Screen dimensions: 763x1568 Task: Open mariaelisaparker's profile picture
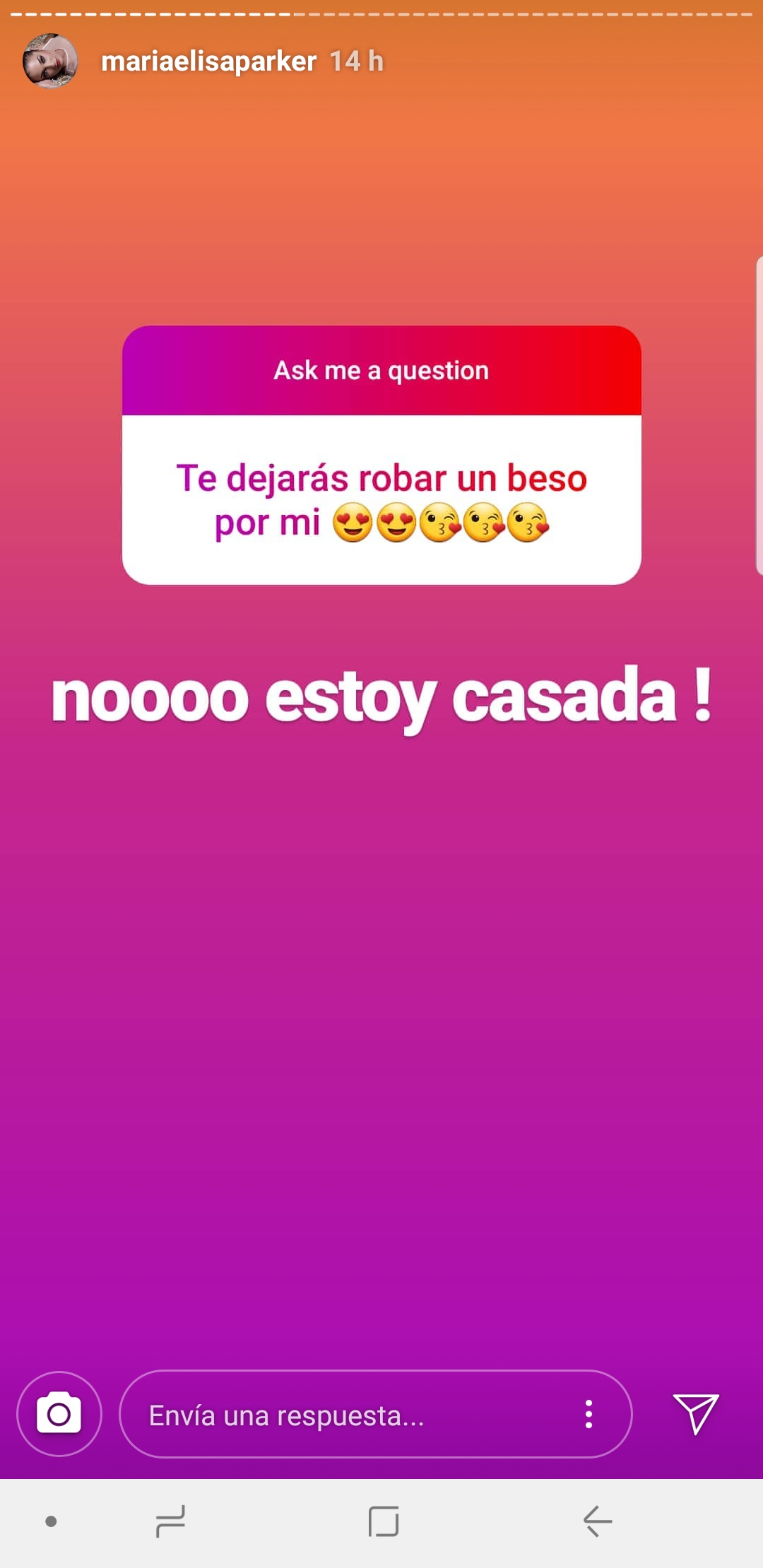(x=50, y=61)
